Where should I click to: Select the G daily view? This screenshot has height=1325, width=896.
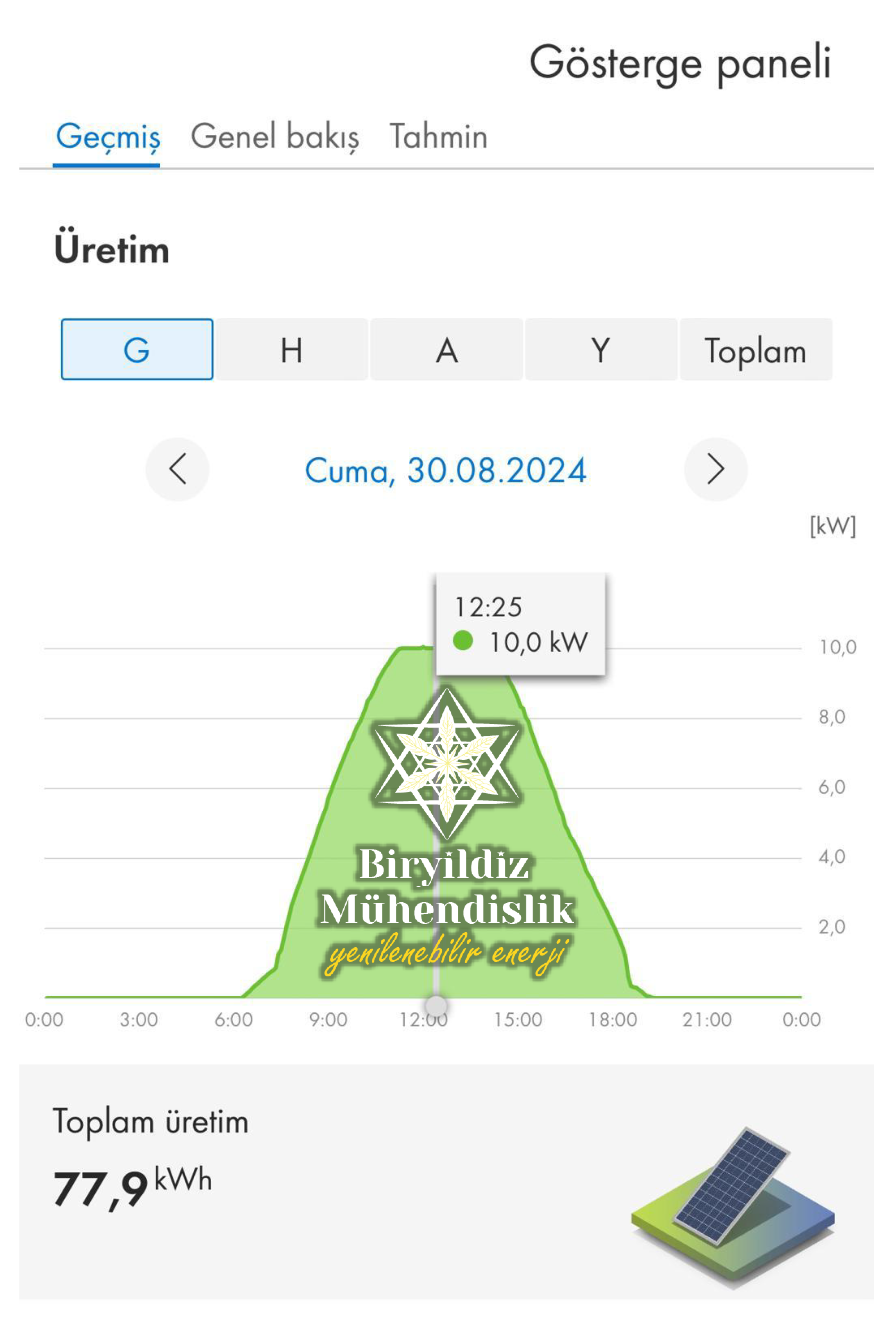tap(137, 349)
